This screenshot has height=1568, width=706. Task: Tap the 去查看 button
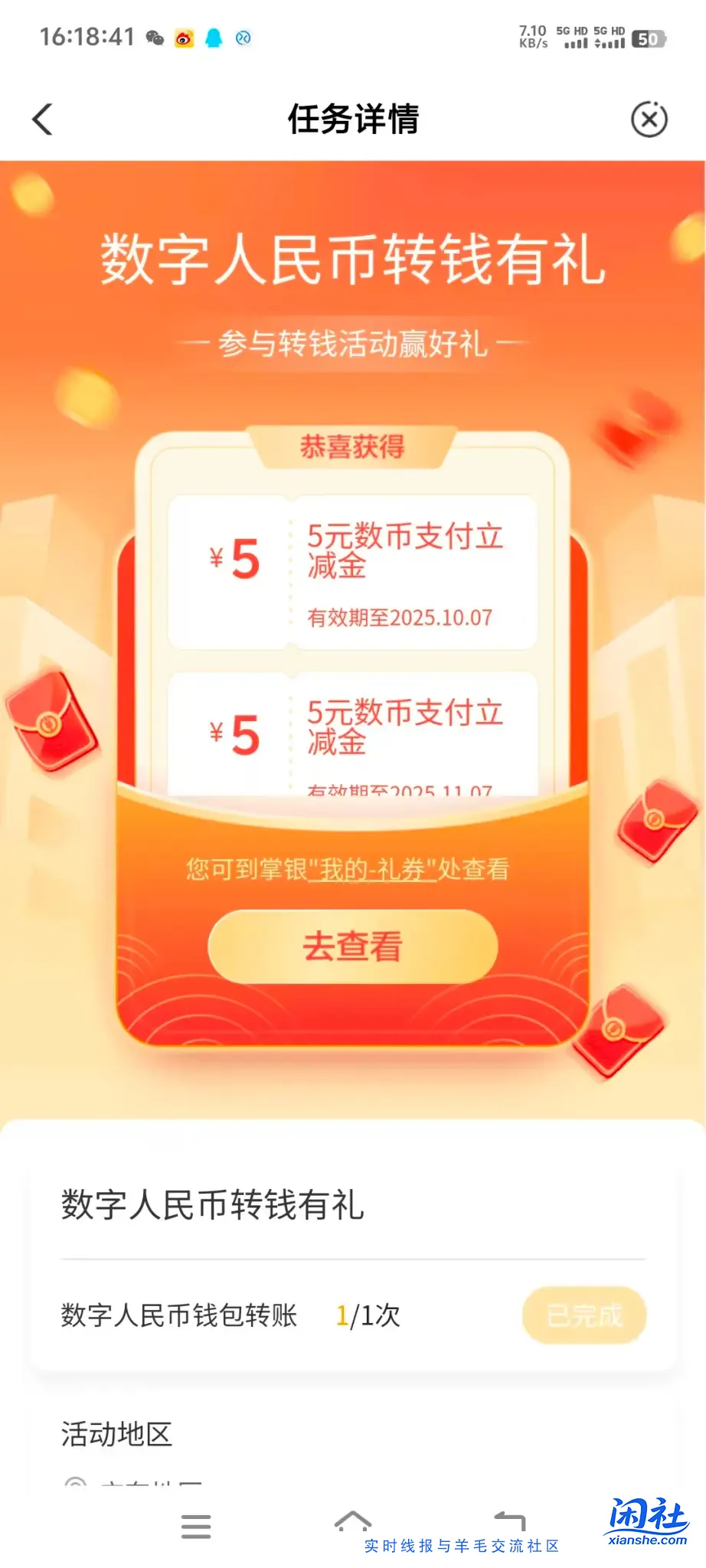(x=352, y=946)
